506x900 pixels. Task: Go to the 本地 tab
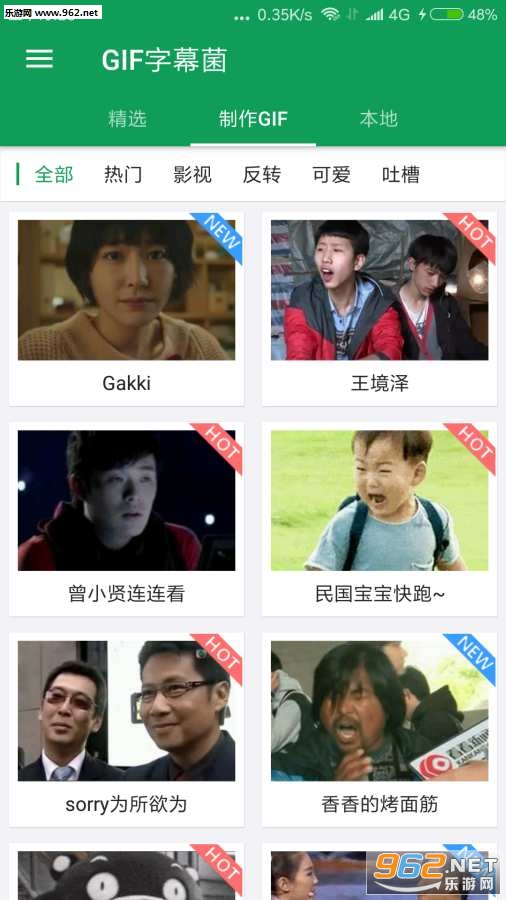click(379, 119)
